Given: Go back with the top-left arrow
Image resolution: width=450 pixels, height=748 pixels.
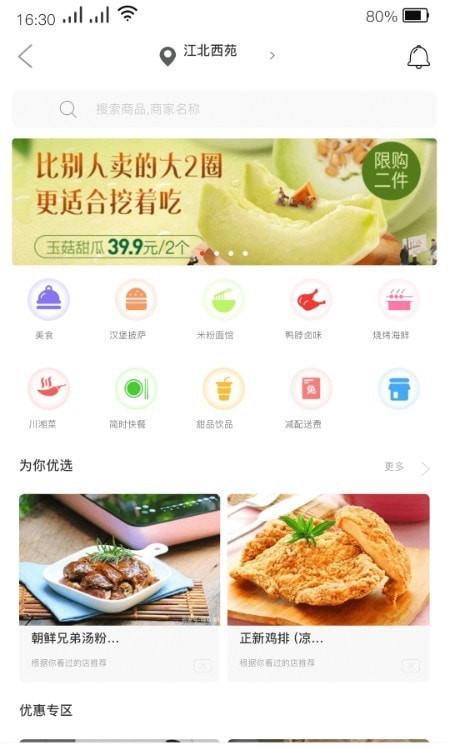Looking at the screenshot, I should click(x=25, y=56).
